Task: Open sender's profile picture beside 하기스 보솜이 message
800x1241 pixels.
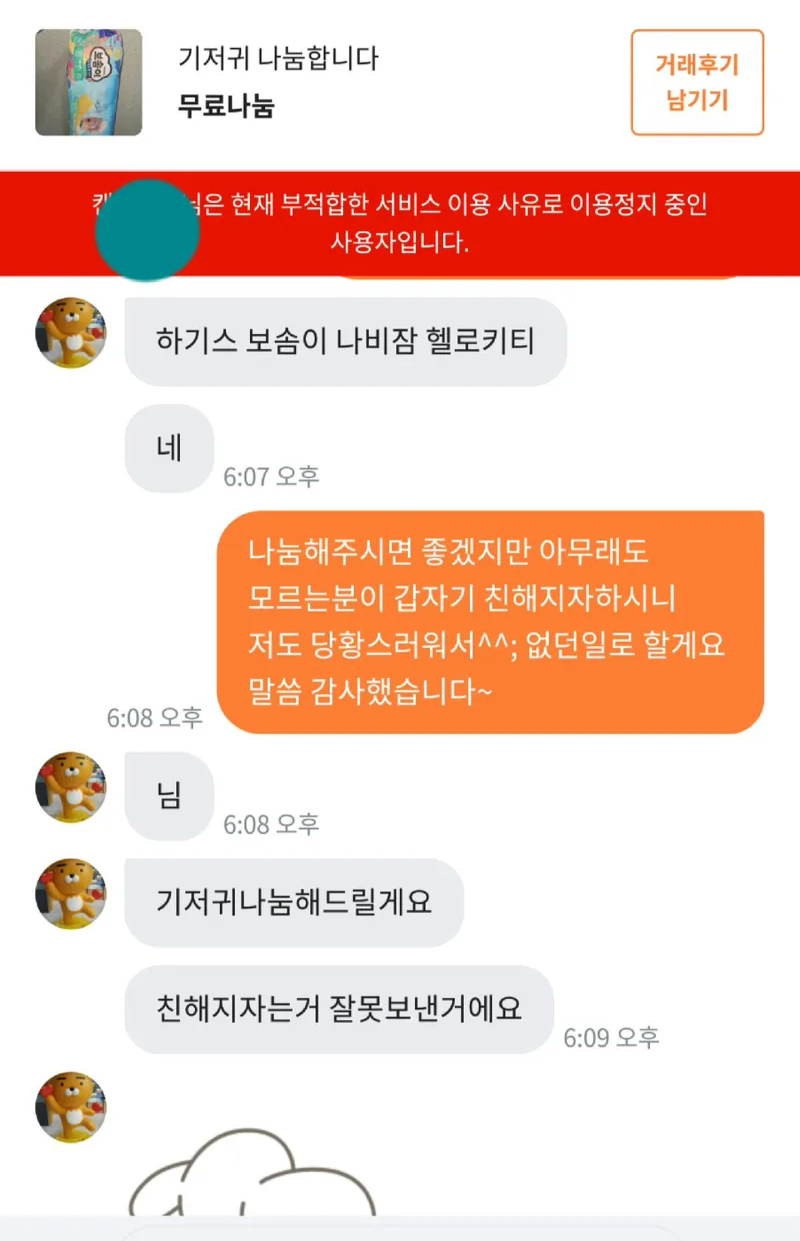Action: tap(71, 333)
